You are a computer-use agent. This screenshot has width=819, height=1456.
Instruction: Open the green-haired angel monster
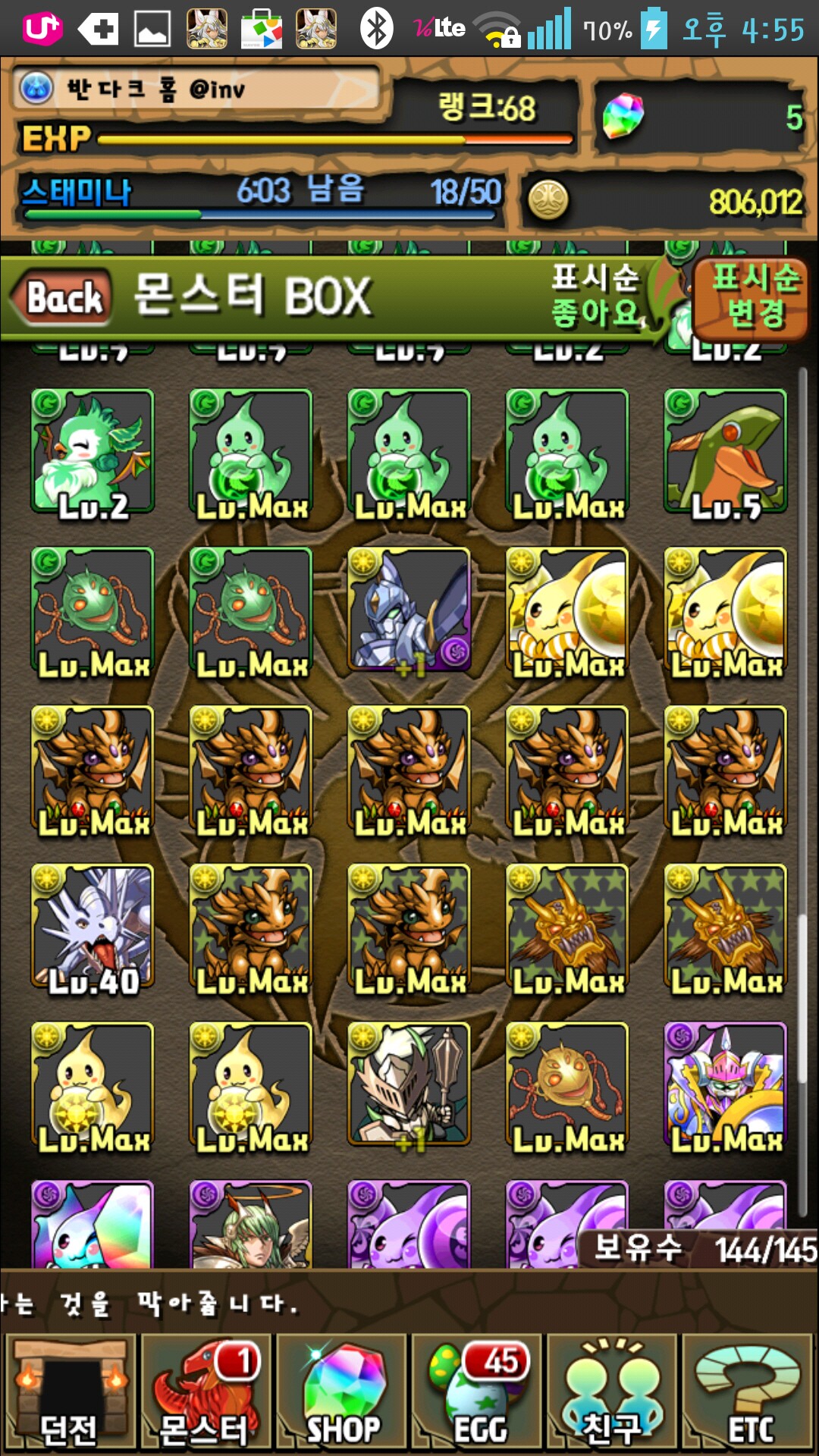pos(251,1225)
